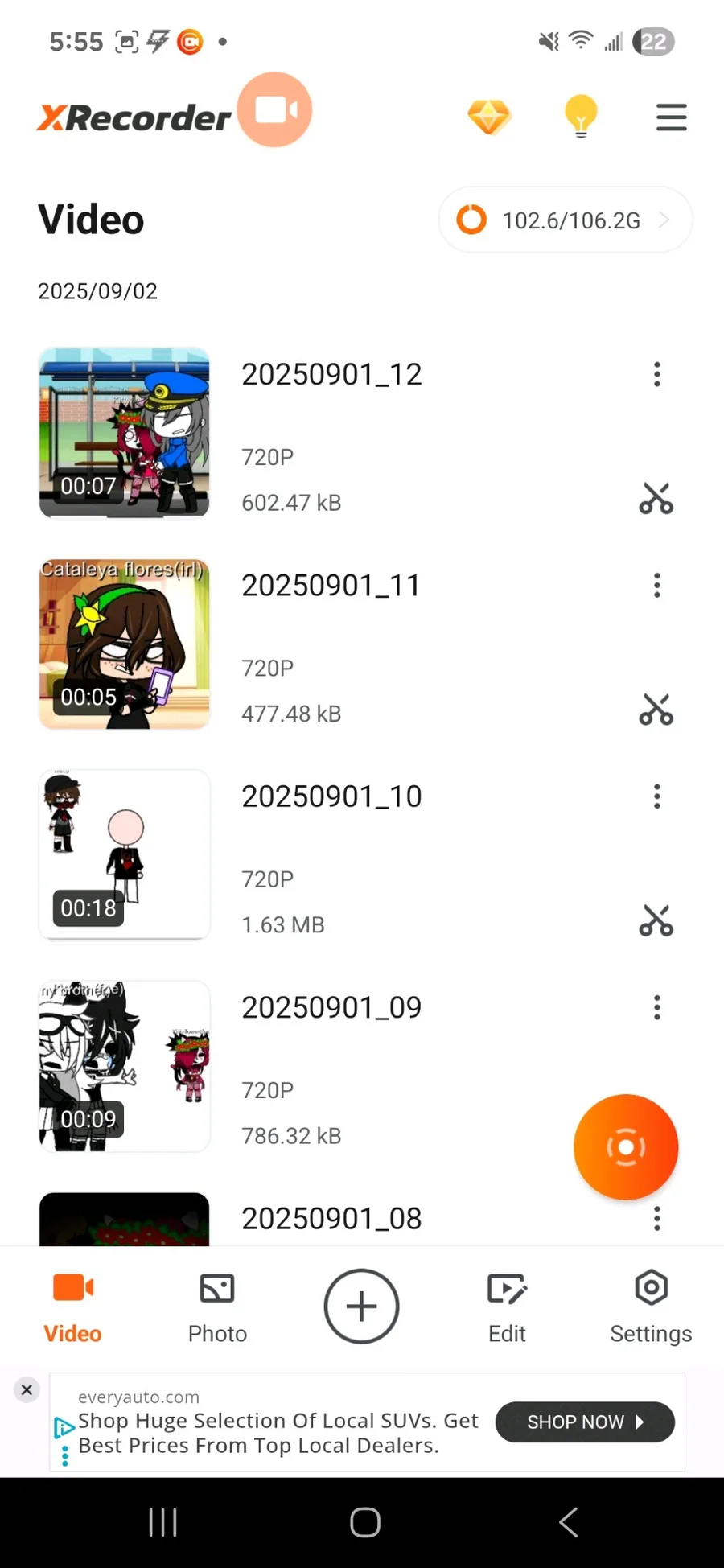Open more options for 20250901_11
Image resolution: width=724 pixels, height=1568 pixels.
(x=657, y=585)
